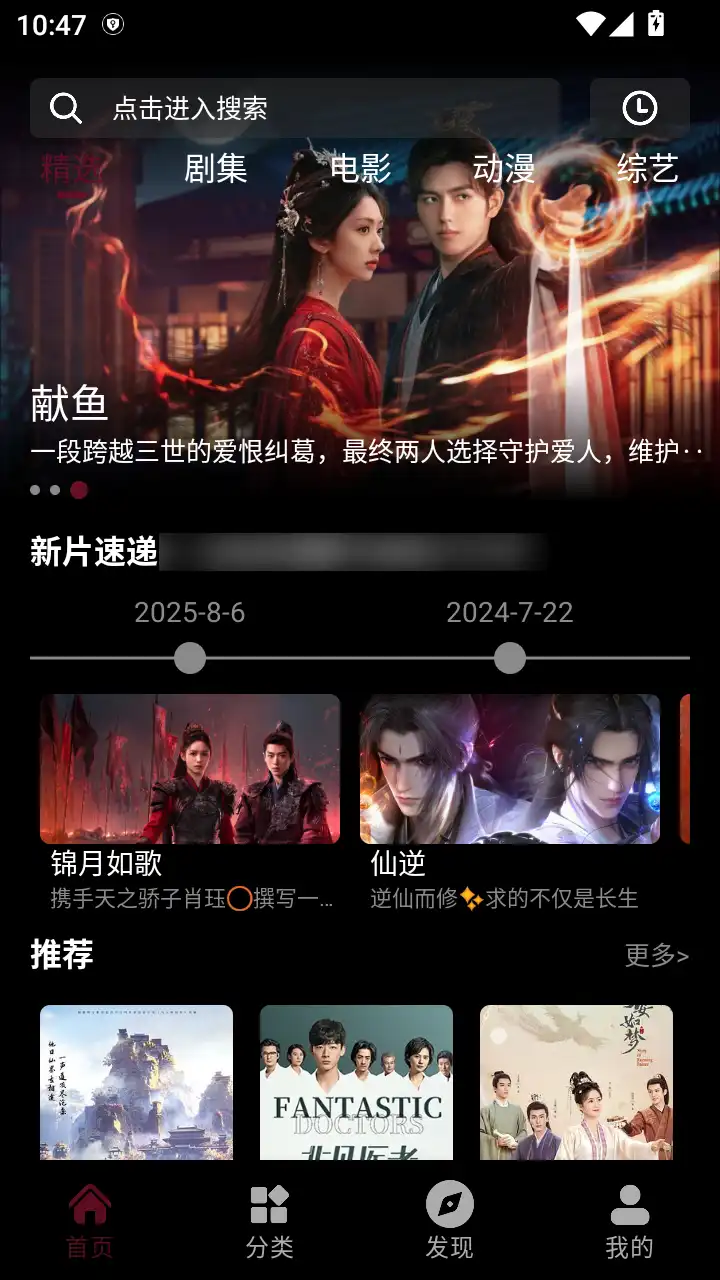Select the 首页 home icon
720x1280 pixels.
[x=88, y=1208]
